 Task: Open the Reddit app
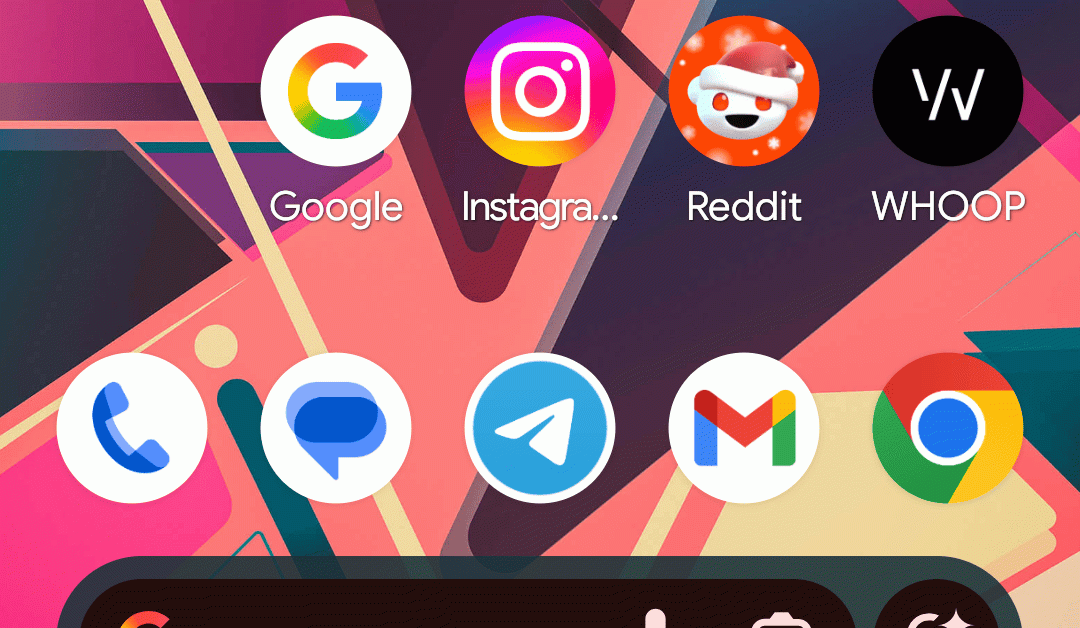744,91
